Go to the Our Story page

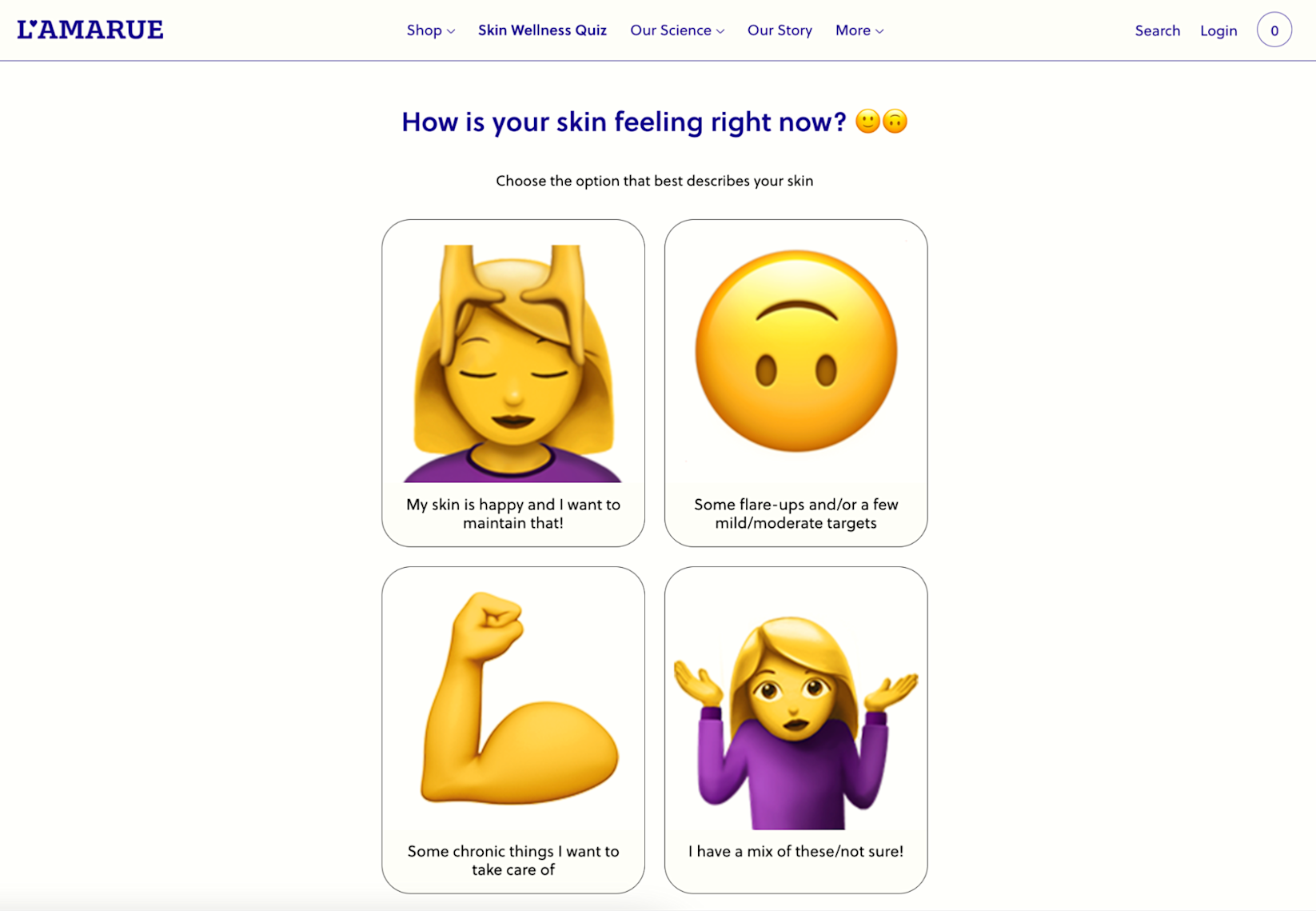coord(780,30)
